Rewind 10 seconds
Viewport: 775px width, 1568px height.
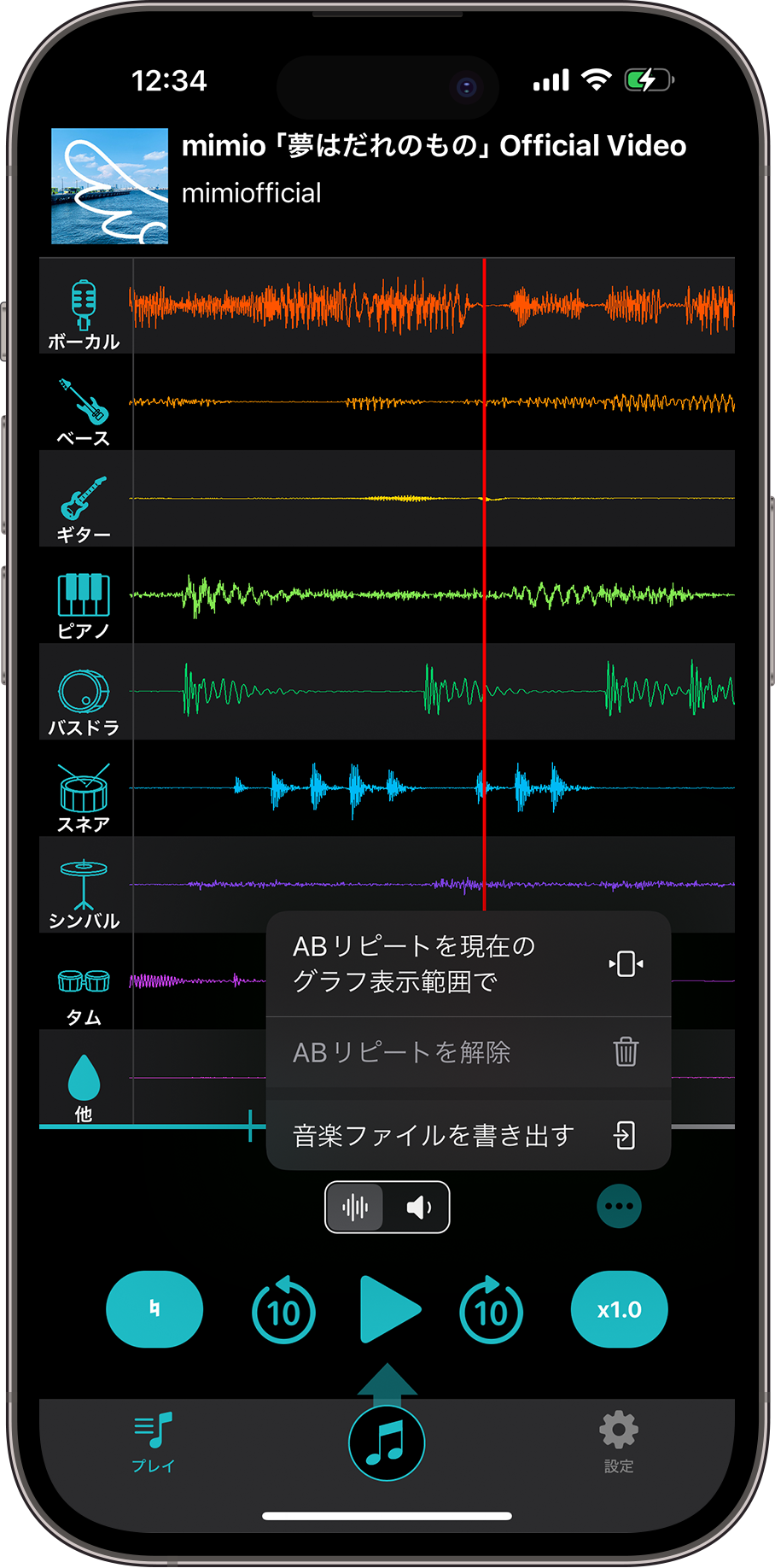click(283, 1310)
